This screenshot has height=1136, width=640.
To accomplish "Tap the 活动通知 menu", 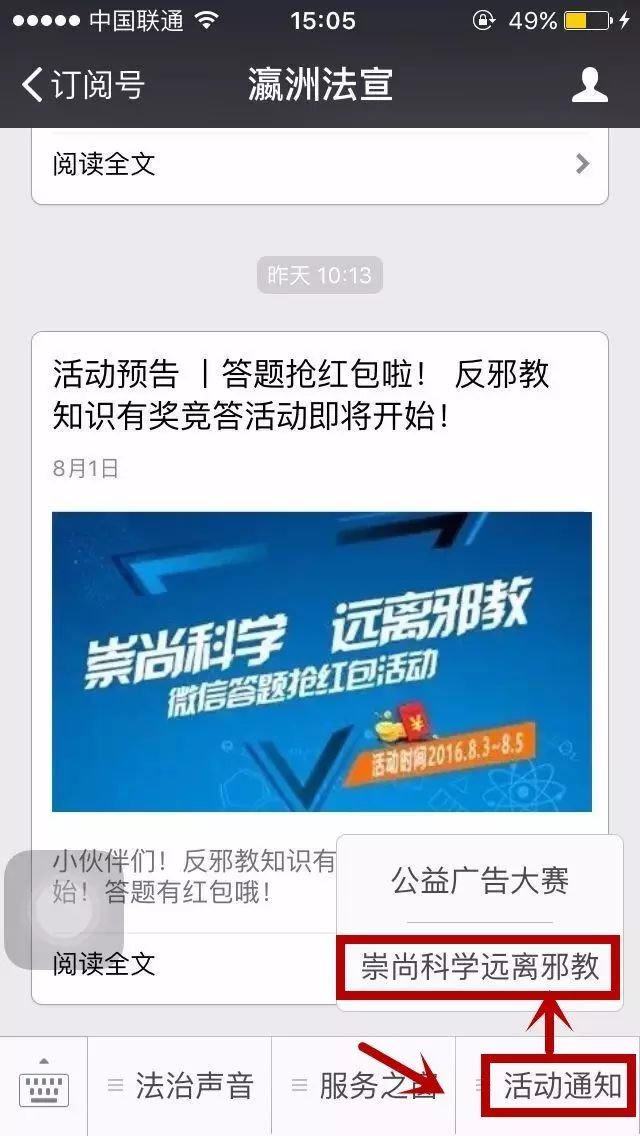I will [561, 1086].
